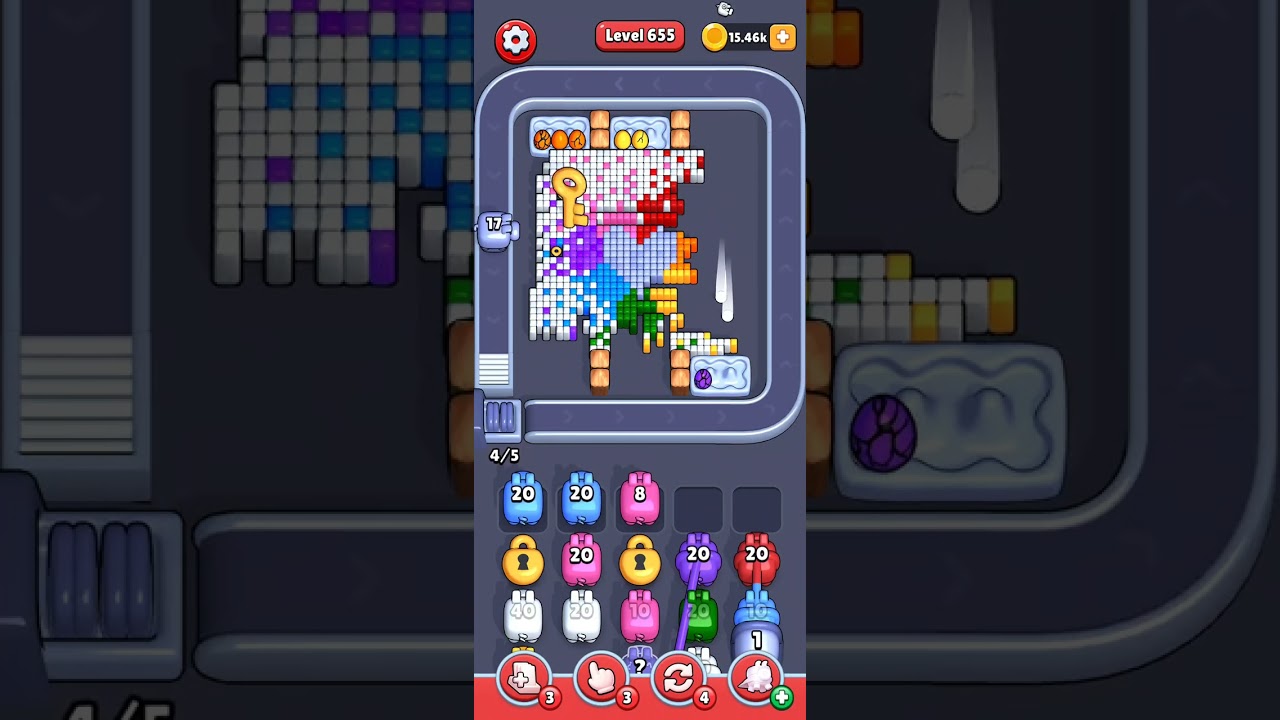1280x720 pixels.
Task: Launch the pink 8 shooter
Action: pyautogui.click(x=640, y=499)
